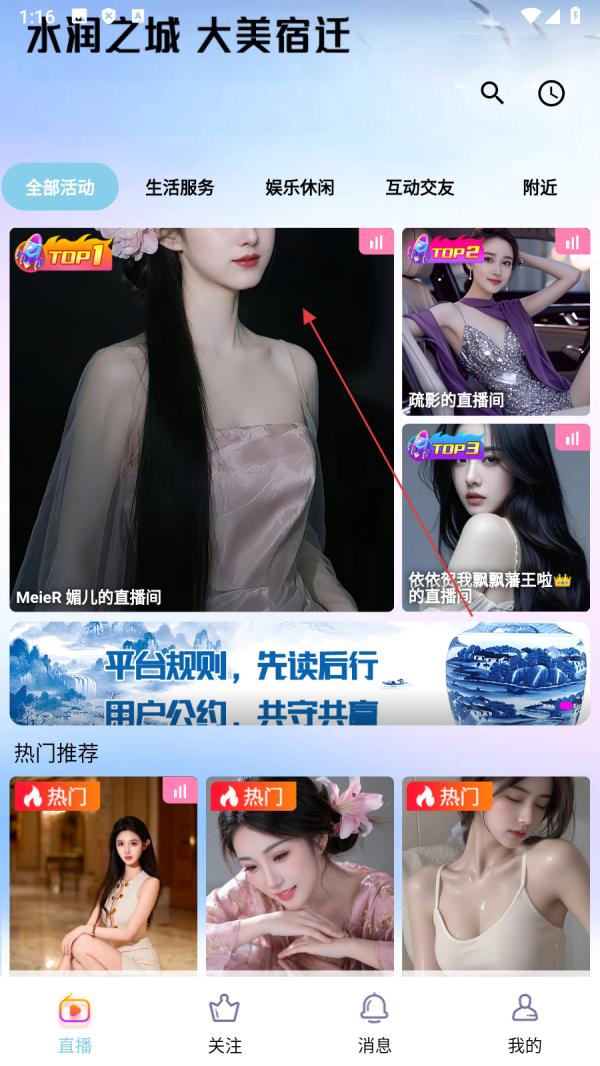Open the TOP3 live room card
The width and height of the screenshot is (600, 1066).
point(496,517)
